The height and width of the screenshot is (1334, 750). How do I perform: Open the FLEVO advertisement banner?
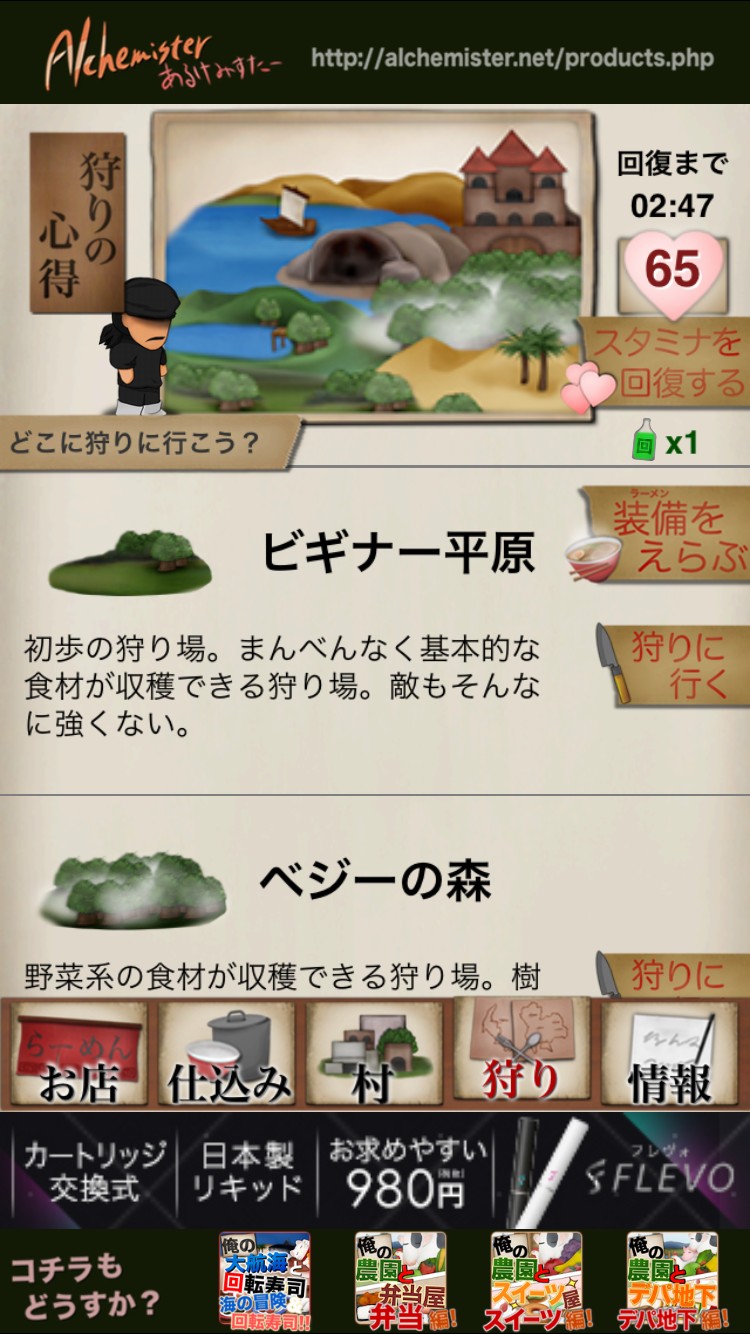tap(375, 1170)
